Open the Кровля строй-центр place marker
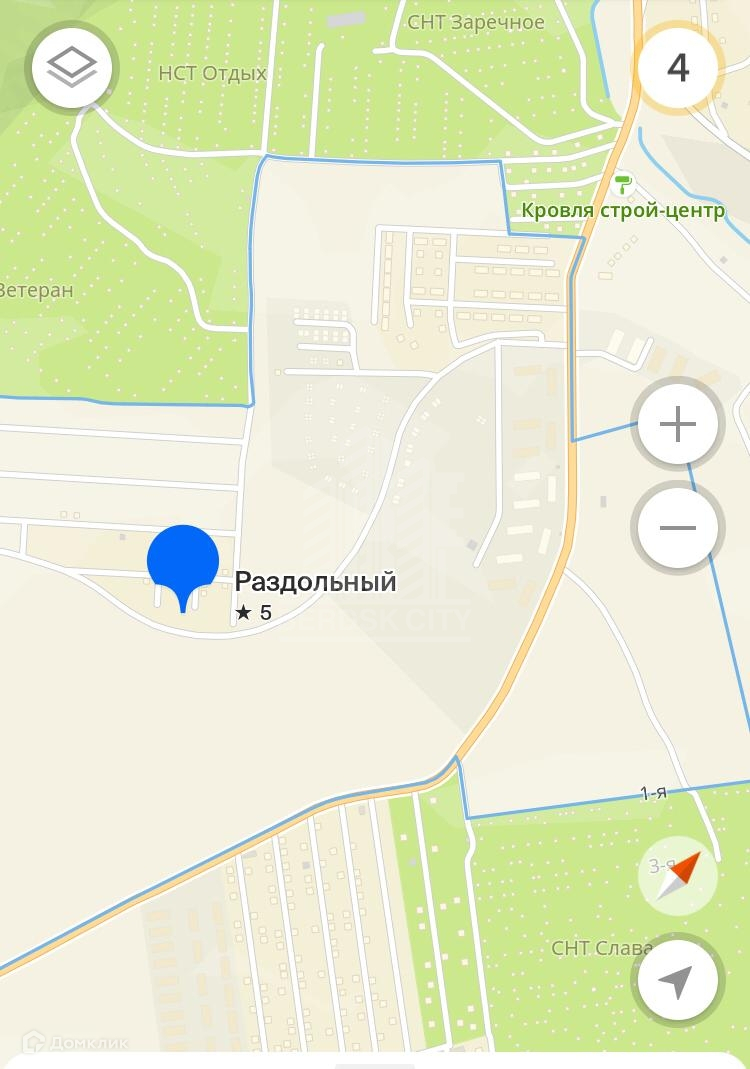This screenshot has height=1069, width=750. pos(624,184)
